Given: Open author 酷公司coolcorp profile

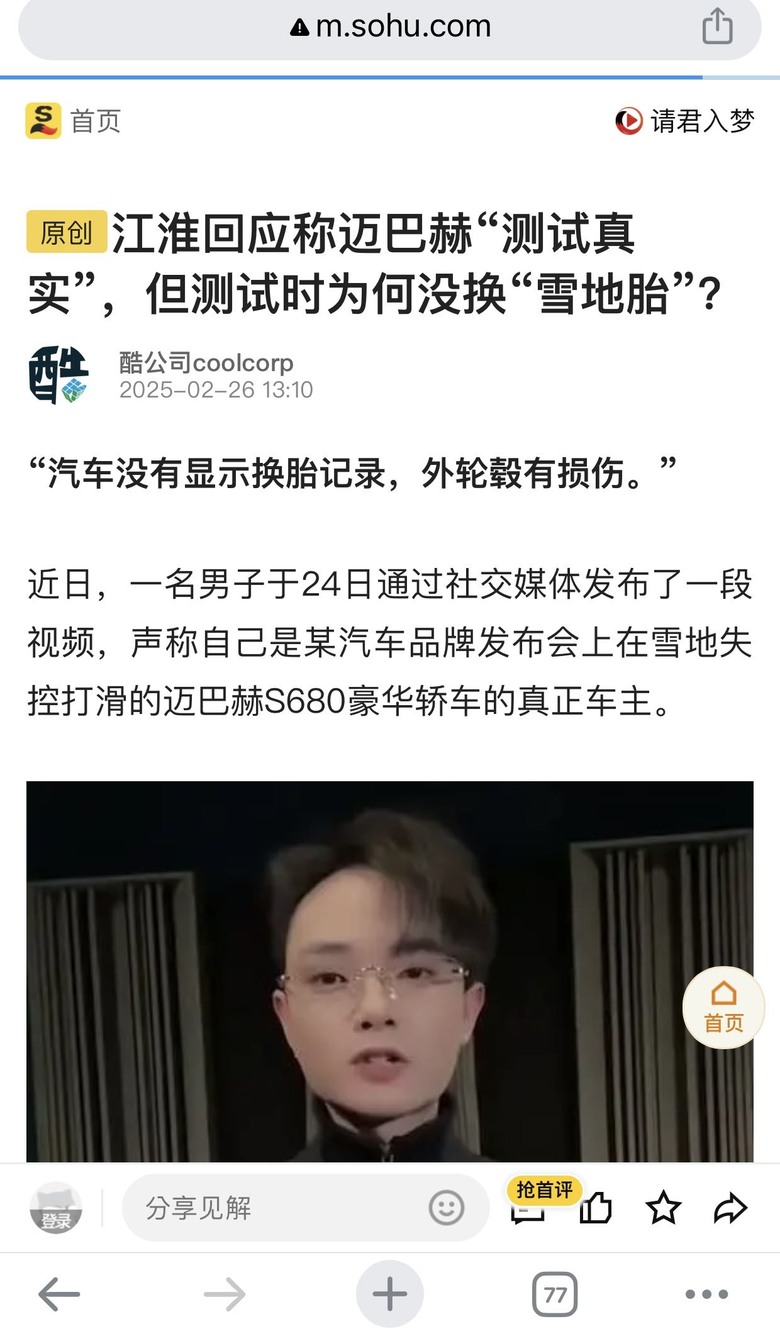Looking at the screenshot, I should click(x=205, y=363).
